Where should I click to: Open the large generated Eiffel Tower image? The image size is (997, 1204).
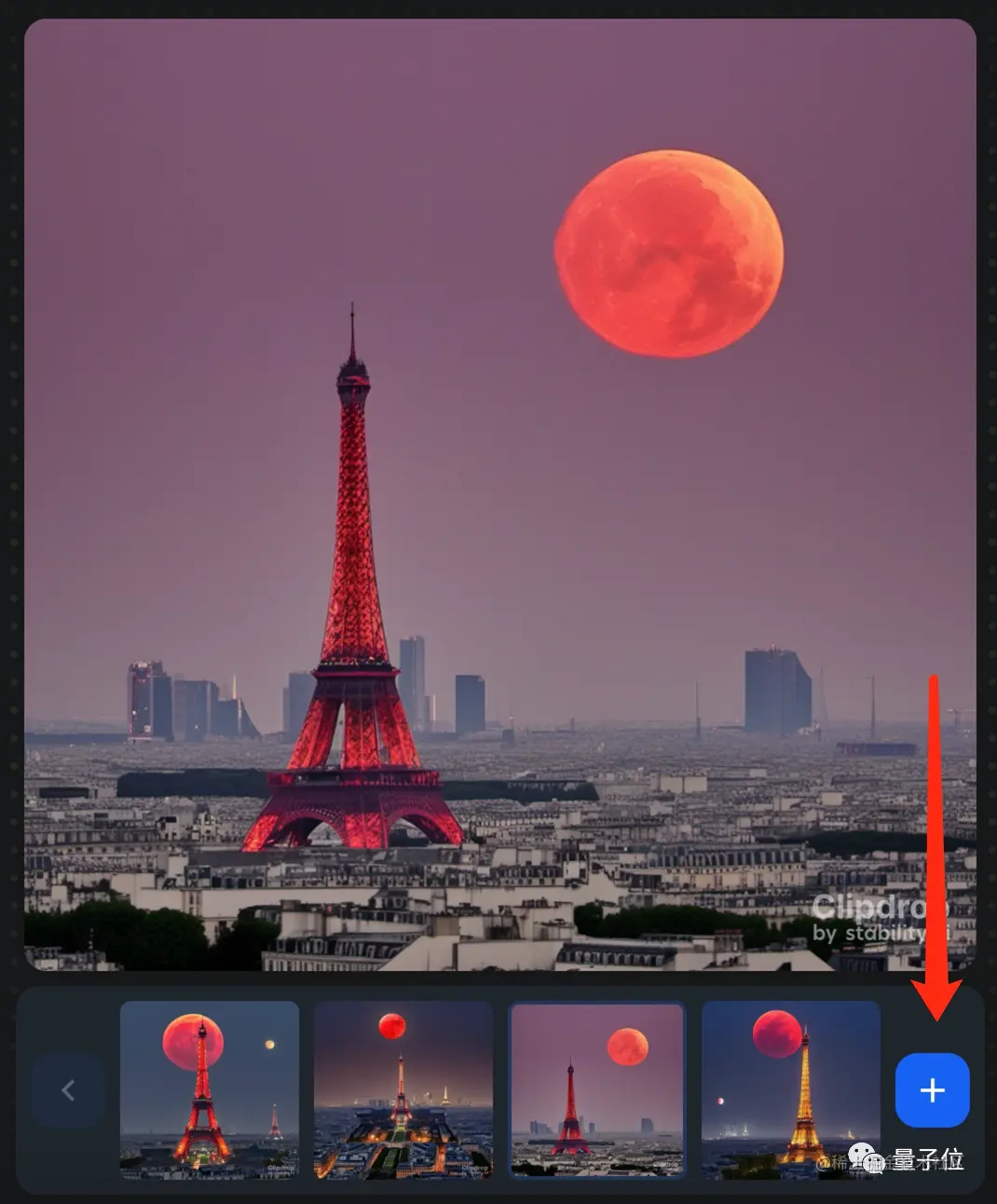(499, 494)
